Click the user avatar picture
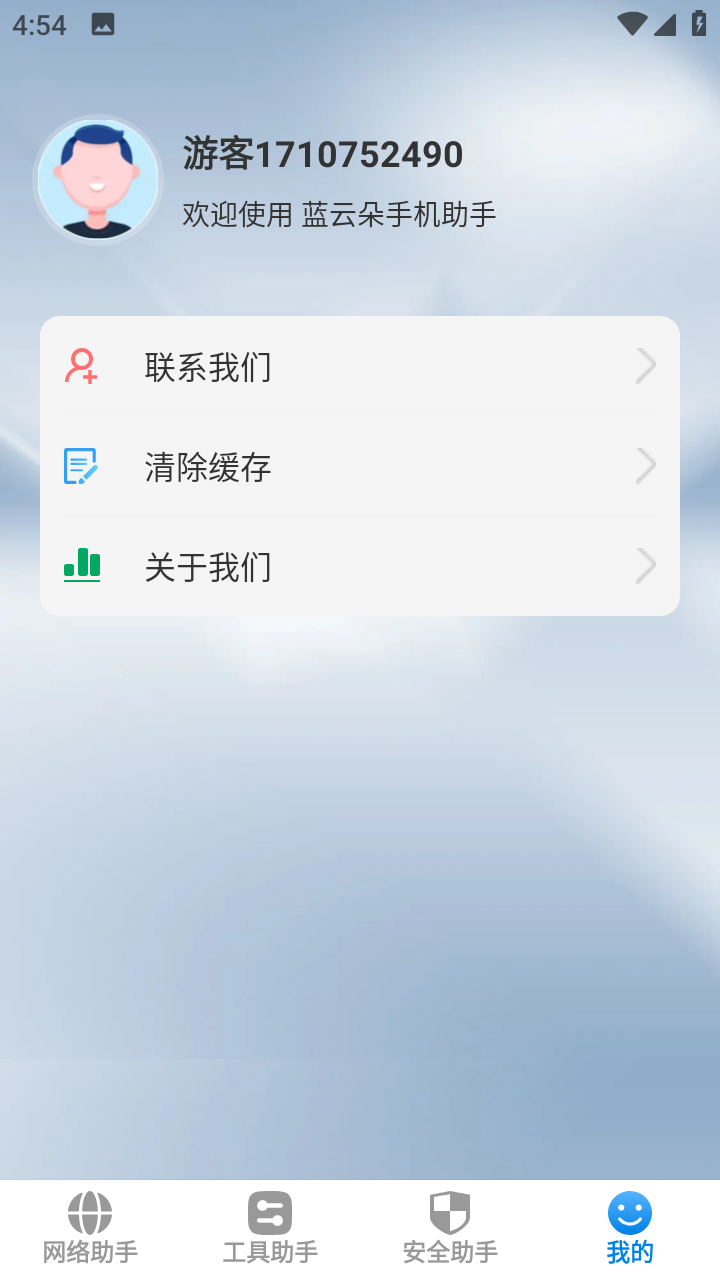The image size is (720, 1280). 97,180
